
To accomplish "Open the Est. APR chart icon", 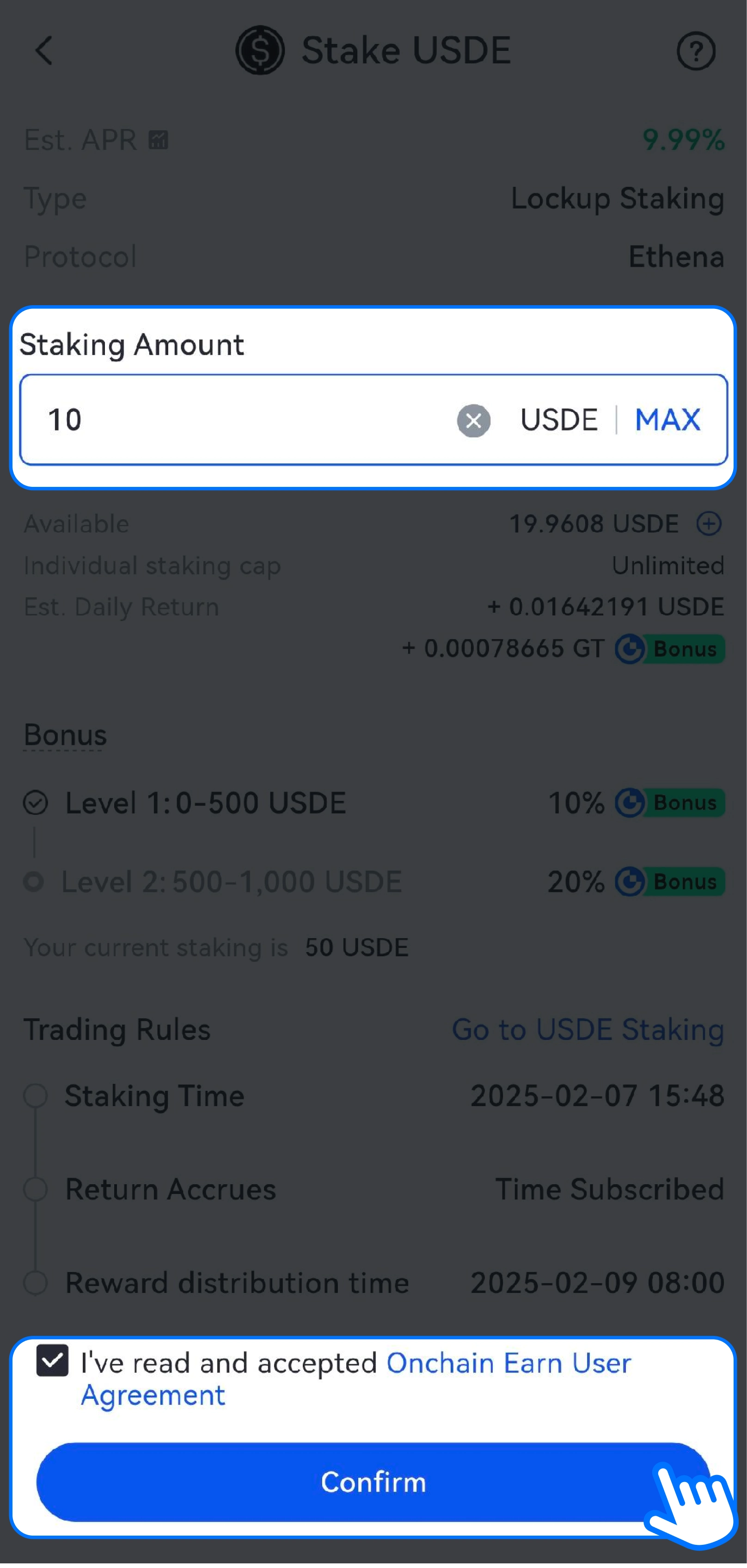I will pos(159,141).
